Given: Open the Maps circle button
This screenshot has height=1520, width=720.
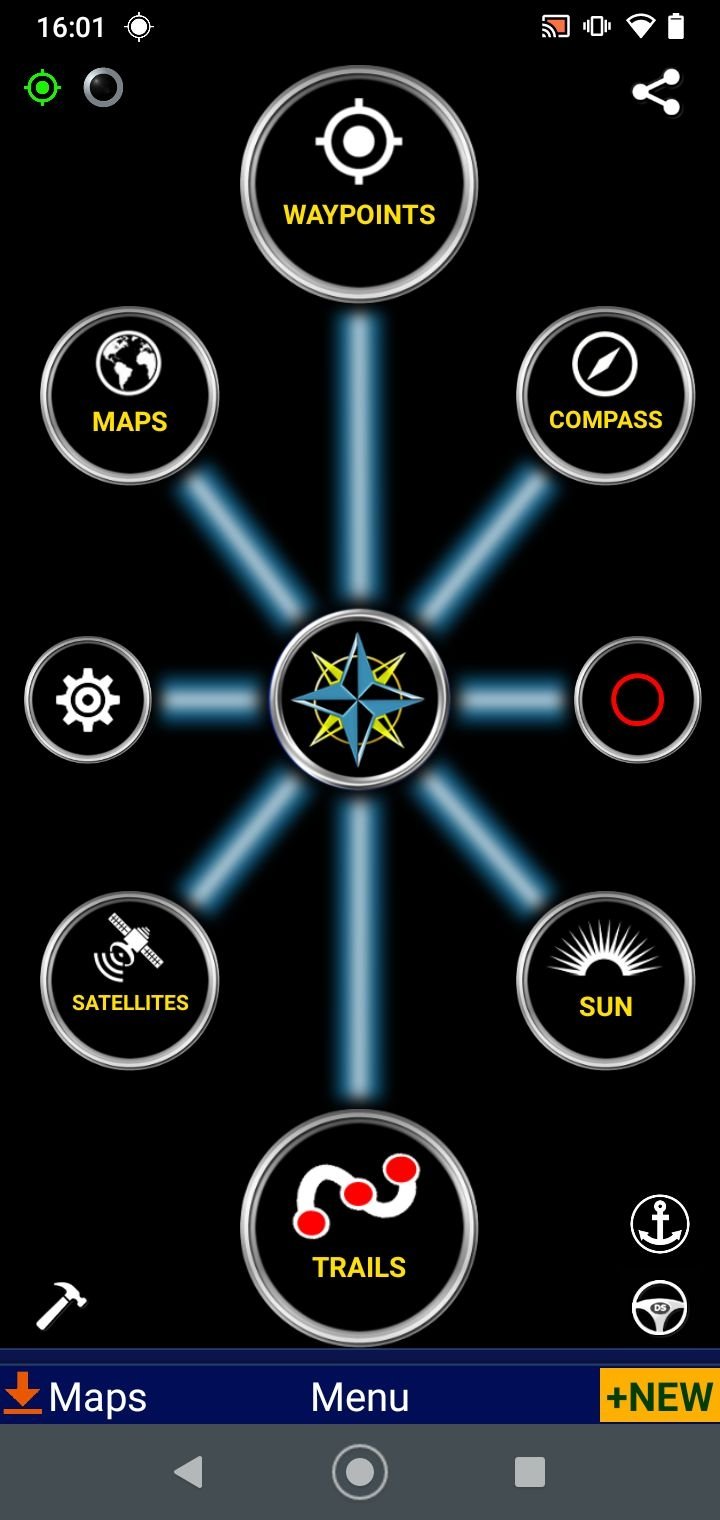Looking at the screenshot, I should (x=130, y=396).
